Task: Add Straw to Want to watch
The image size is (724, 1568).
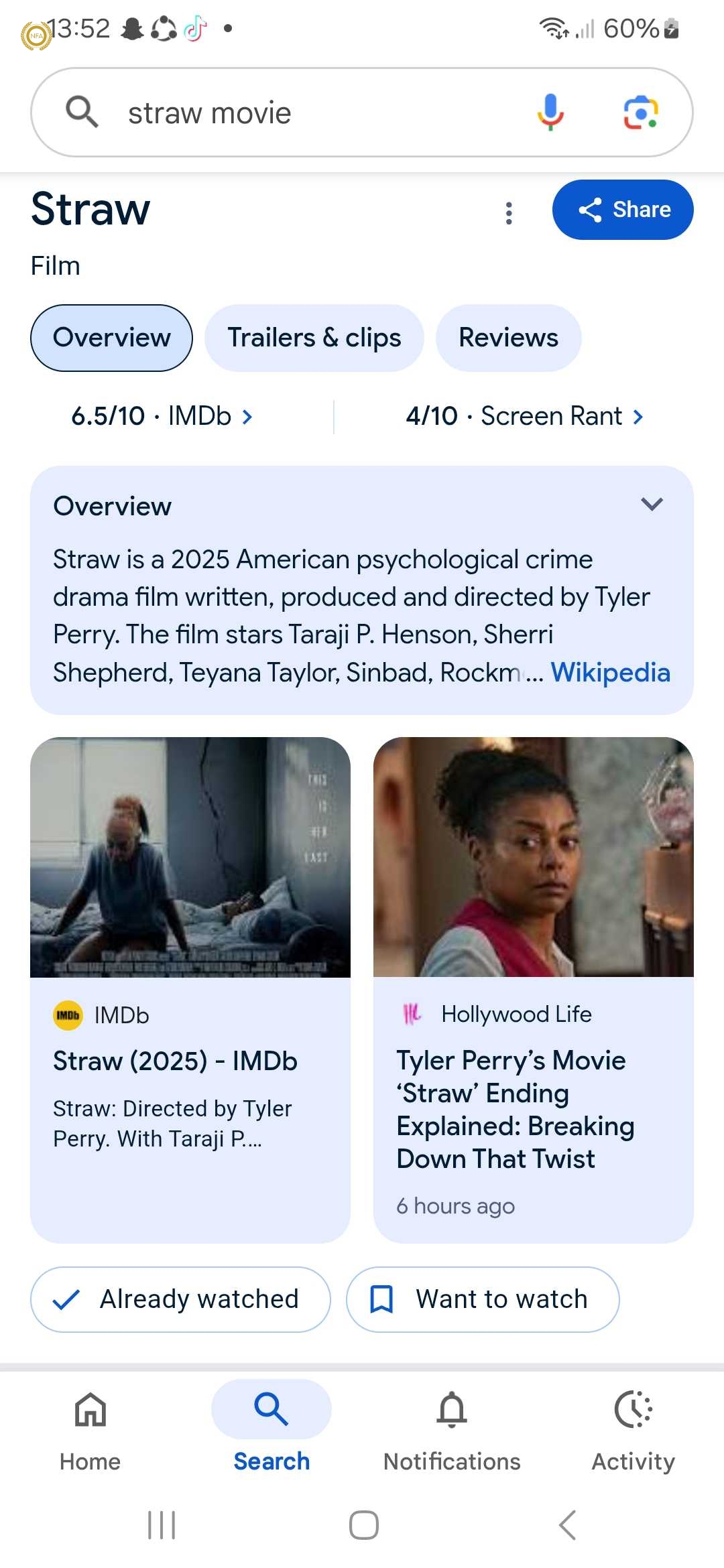Action: 483,1299
